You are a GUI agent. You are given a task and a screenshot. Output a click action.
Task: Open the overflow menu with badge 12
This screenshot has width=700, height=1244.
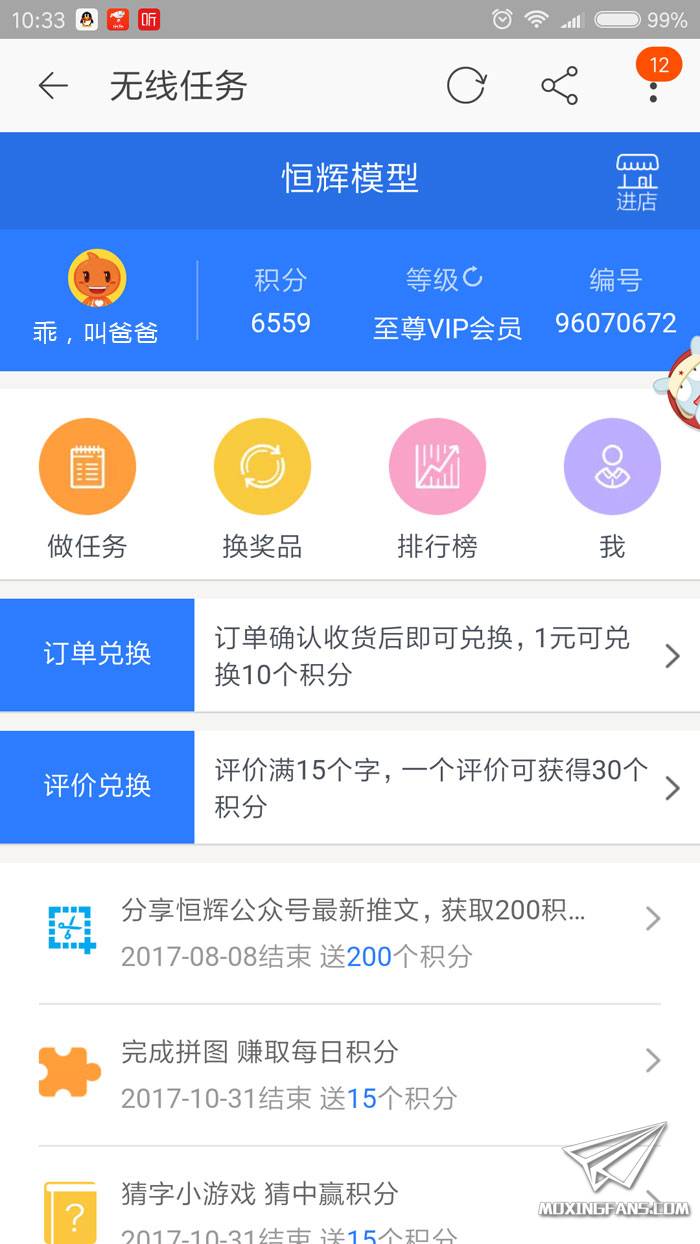pyautogui.click(x=653, y=86)
